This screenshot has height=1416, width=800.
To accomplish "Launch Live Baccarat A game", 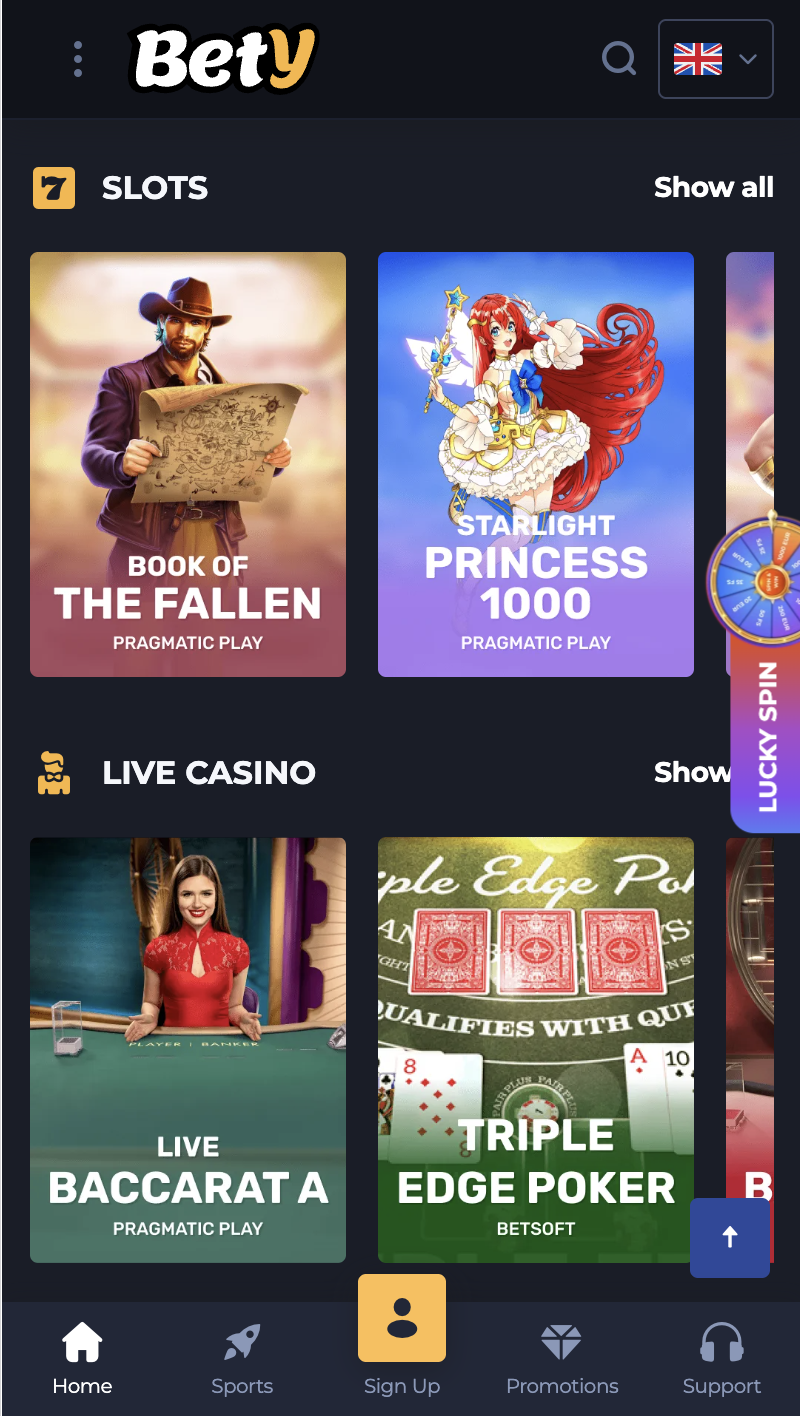I will pyautogui.click(x=188, y=1049).
